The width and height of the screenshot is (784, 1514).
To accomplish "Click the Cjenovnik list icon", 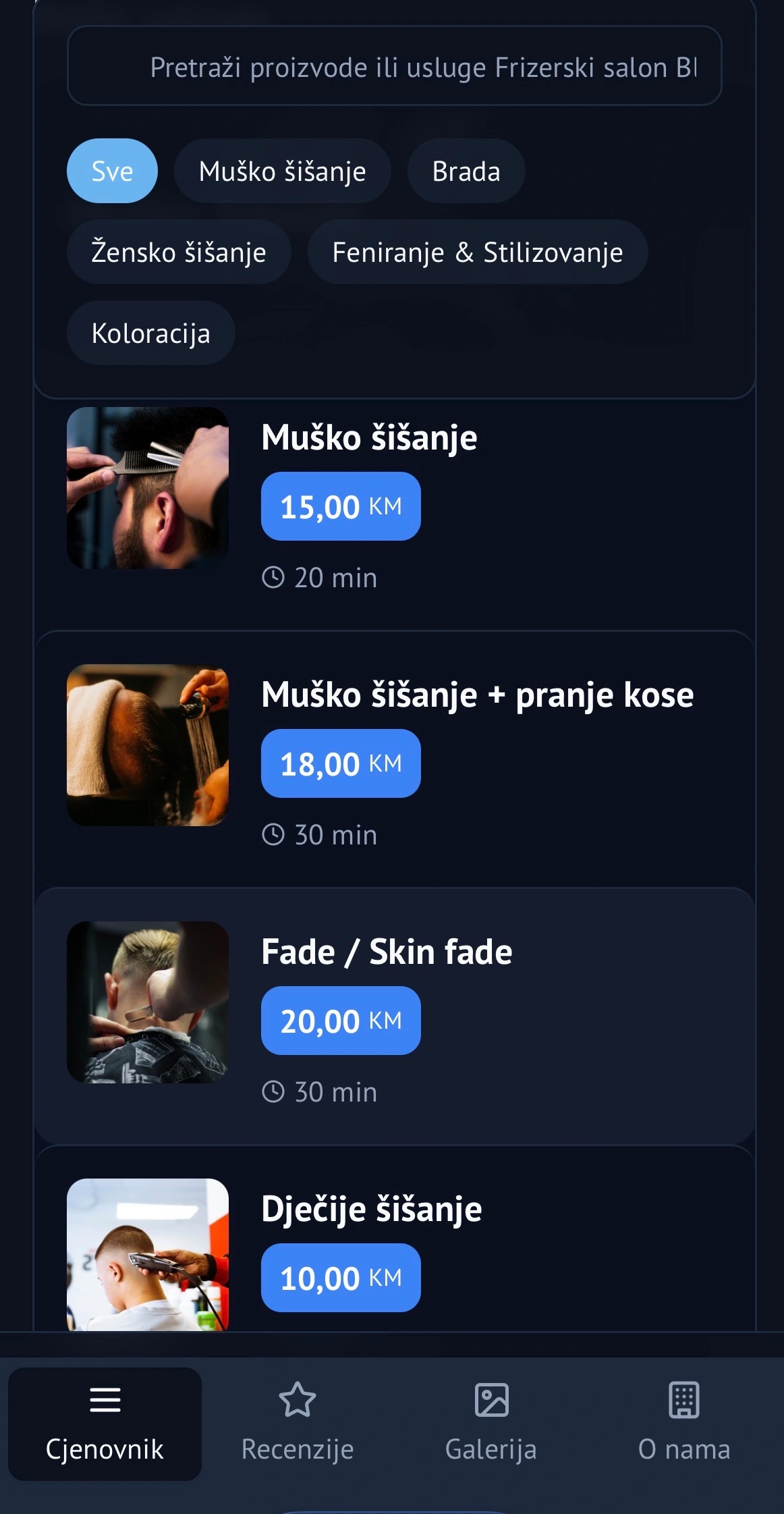I will tap(106, 1399).
